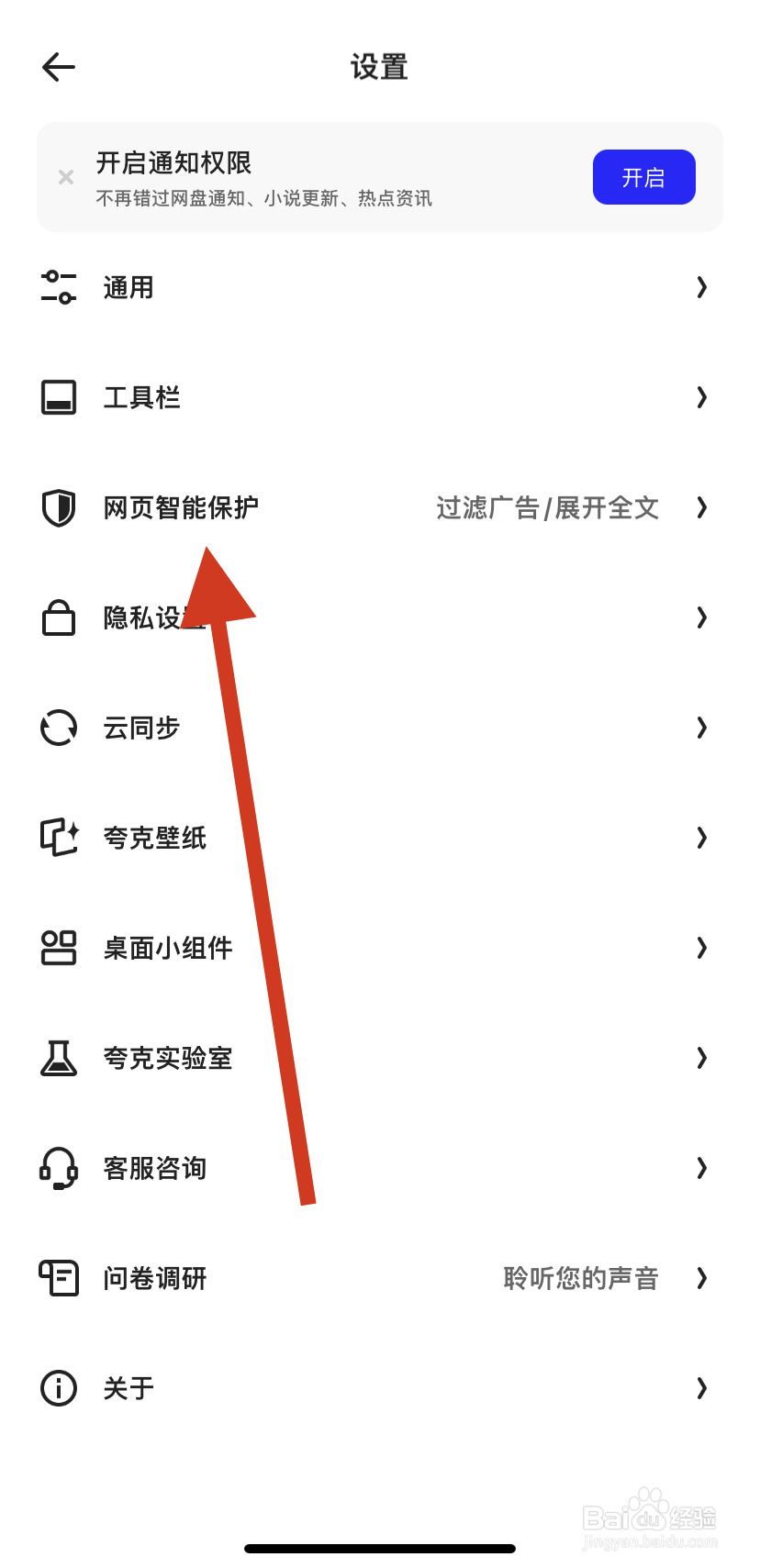This screenshot has width=760, height=1568.
Task: Click the 工具栏 toolbar settings icon
Action: [58, 397]
